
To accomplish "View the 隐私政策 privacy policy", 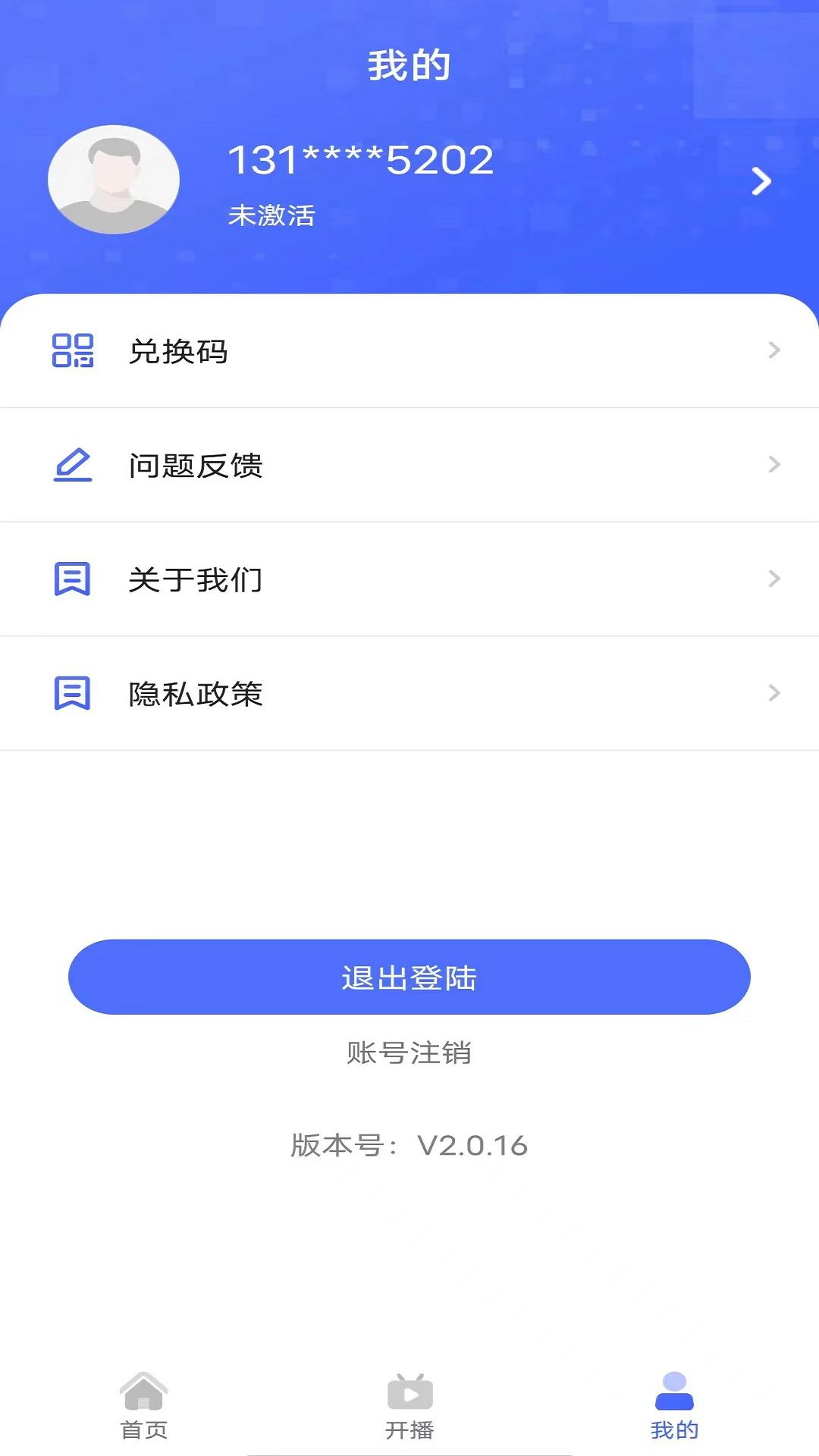I will point(409,694).
